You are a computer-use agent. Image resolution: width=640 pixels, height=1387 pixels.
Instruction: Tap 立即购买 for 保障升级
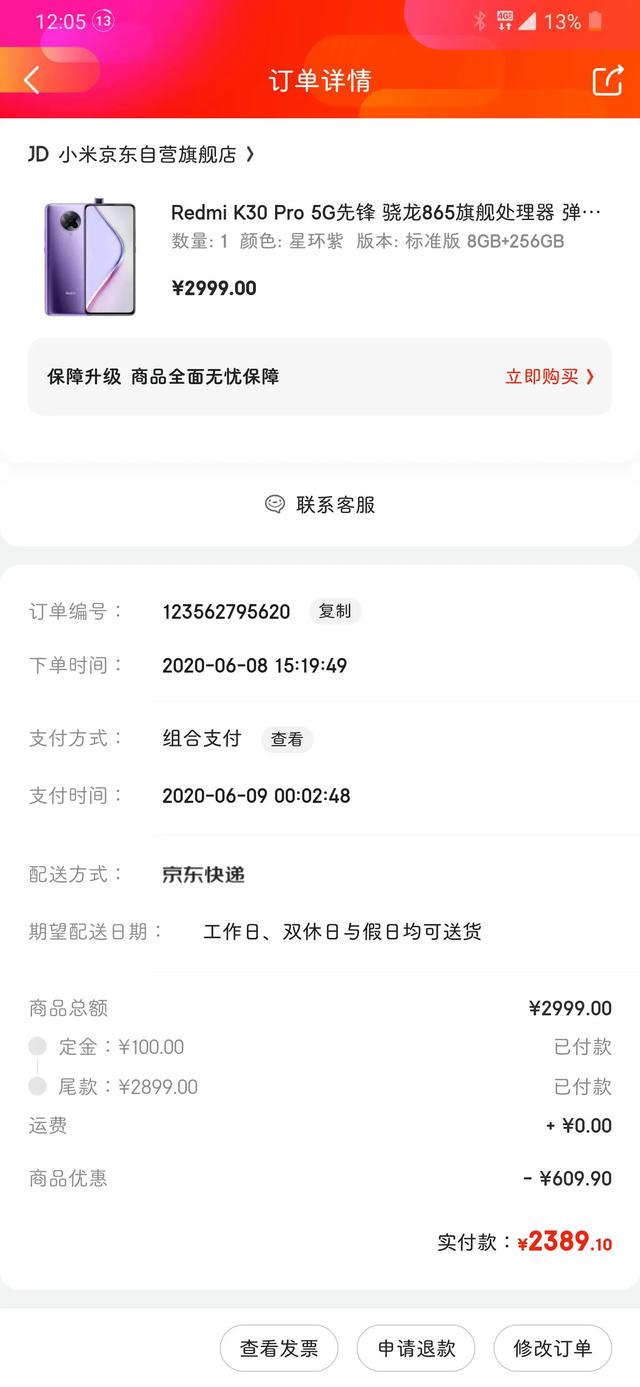click(x=550, y=377)
